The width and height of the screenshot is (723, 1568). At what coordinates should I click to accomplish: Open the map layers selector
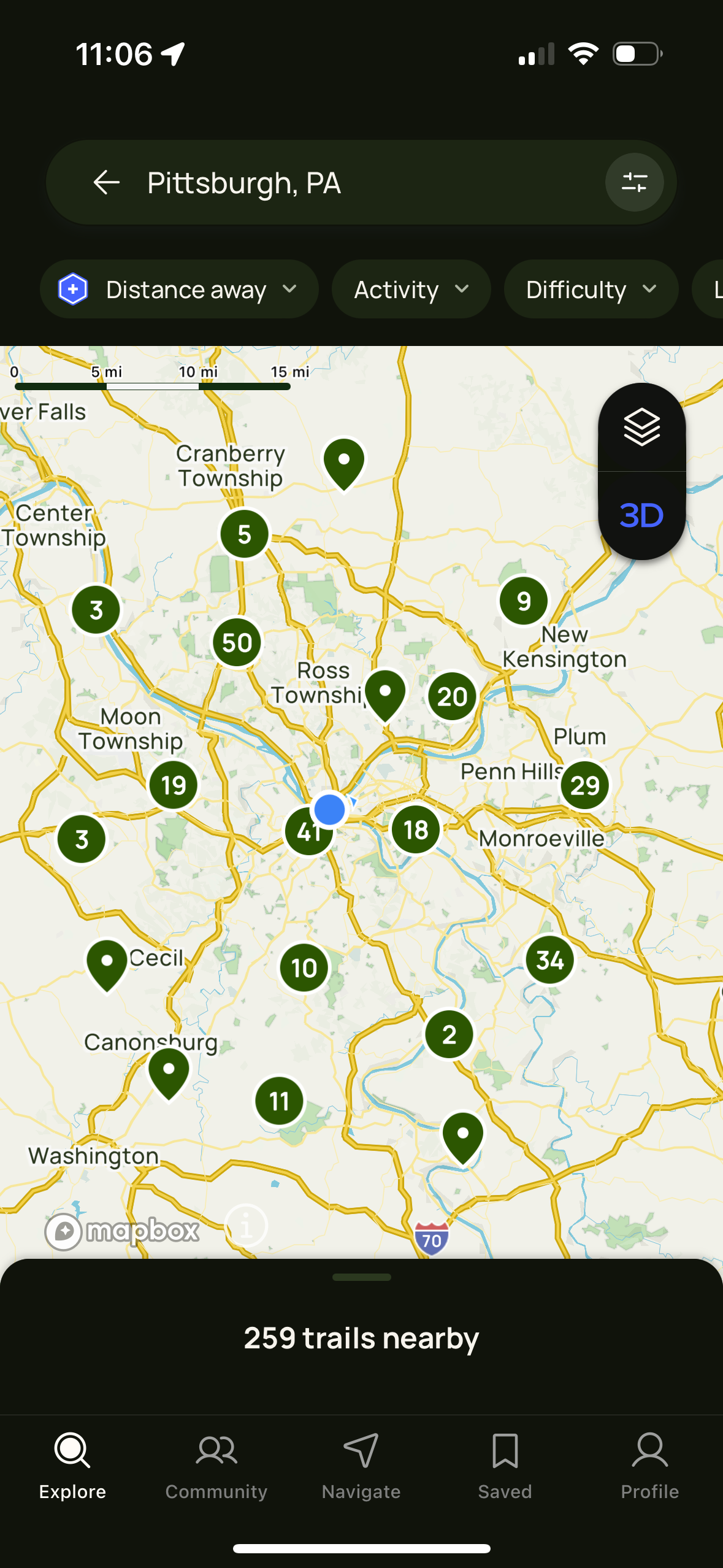coord(641,431)
